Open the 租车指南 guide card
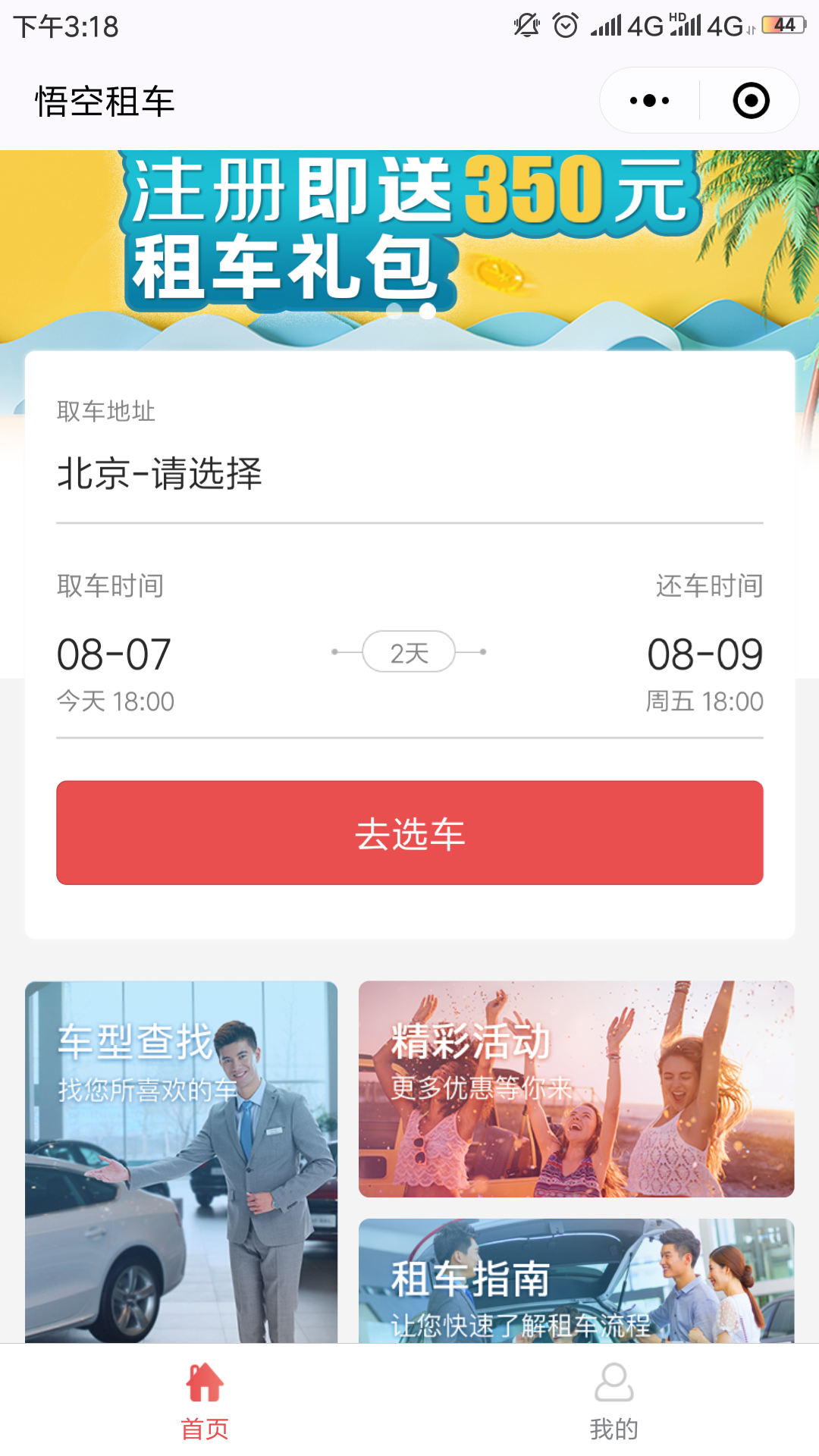819x1456 pixels. point(576,1282)
